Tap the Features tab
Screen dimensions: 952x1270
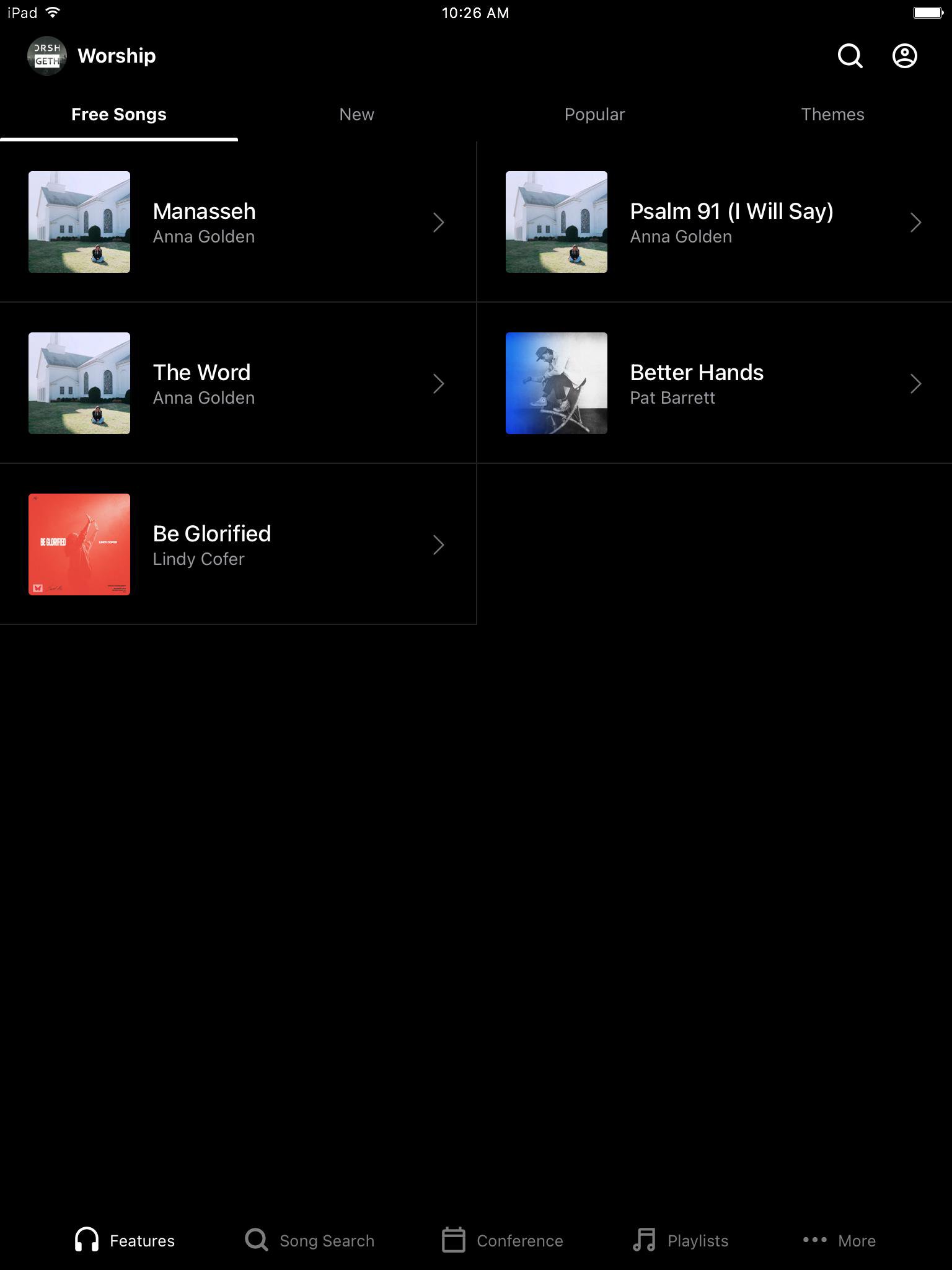coord(125,1240)
